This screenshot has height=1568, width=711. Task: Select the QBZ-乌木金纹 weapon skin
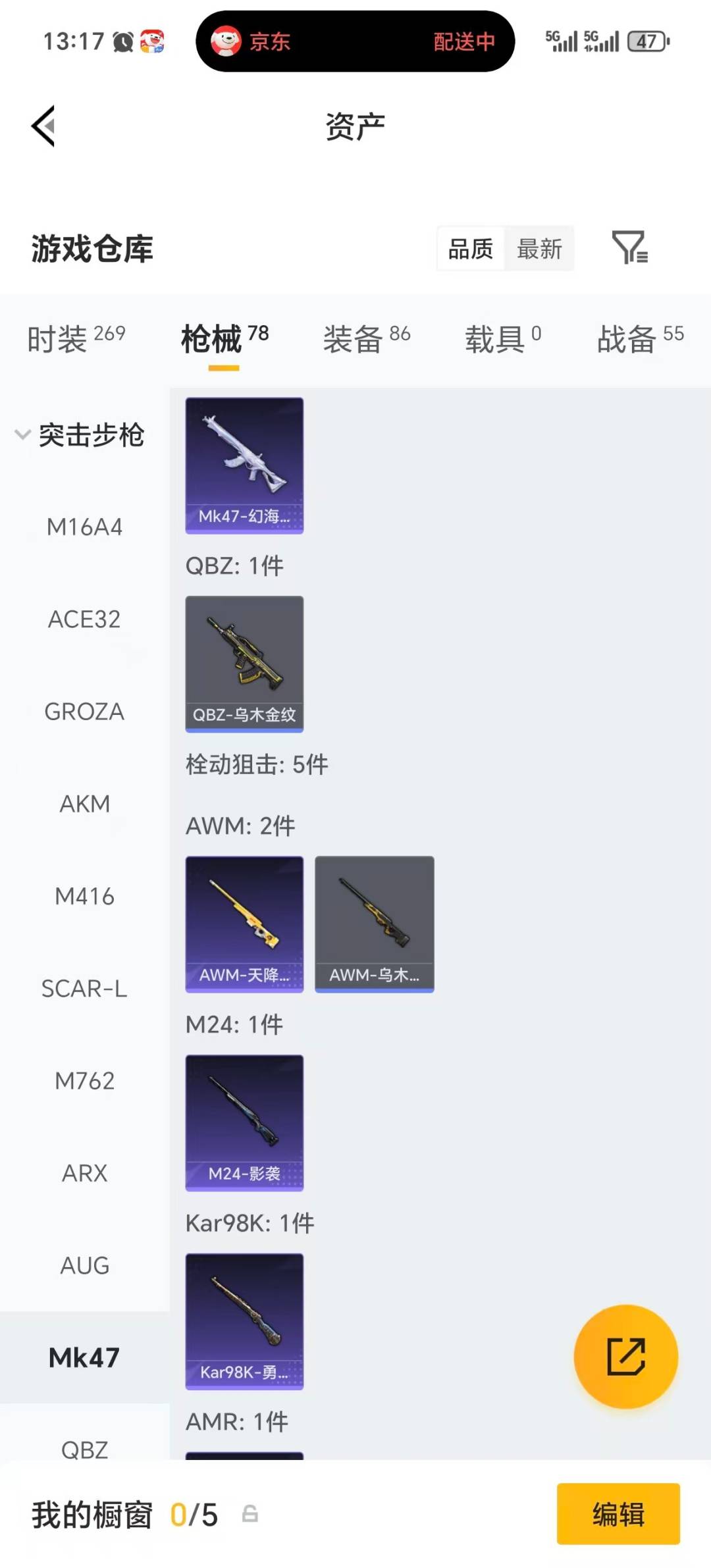coord(244,664)
